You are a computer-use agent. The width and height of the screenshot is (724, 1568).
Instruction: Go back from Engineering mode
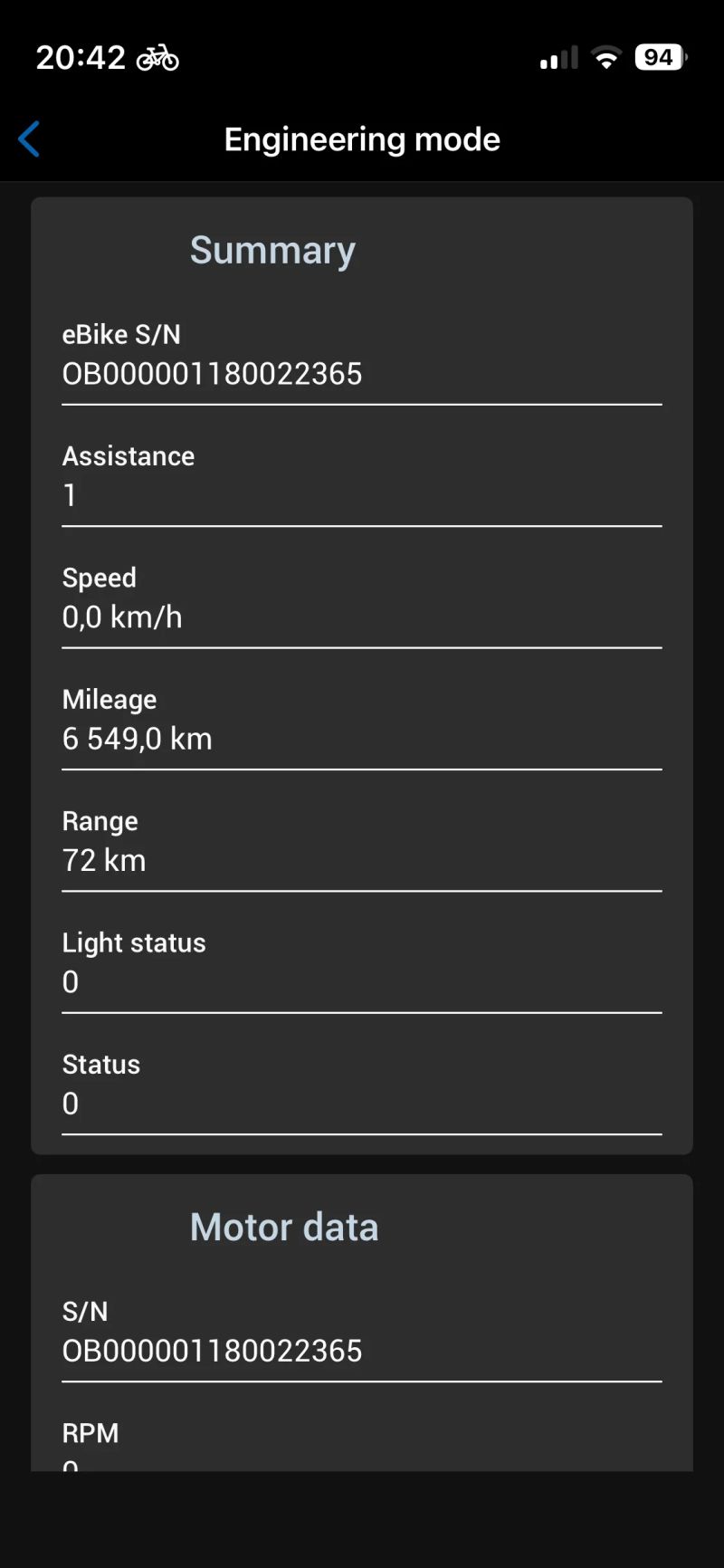click(x=29, y=139)
